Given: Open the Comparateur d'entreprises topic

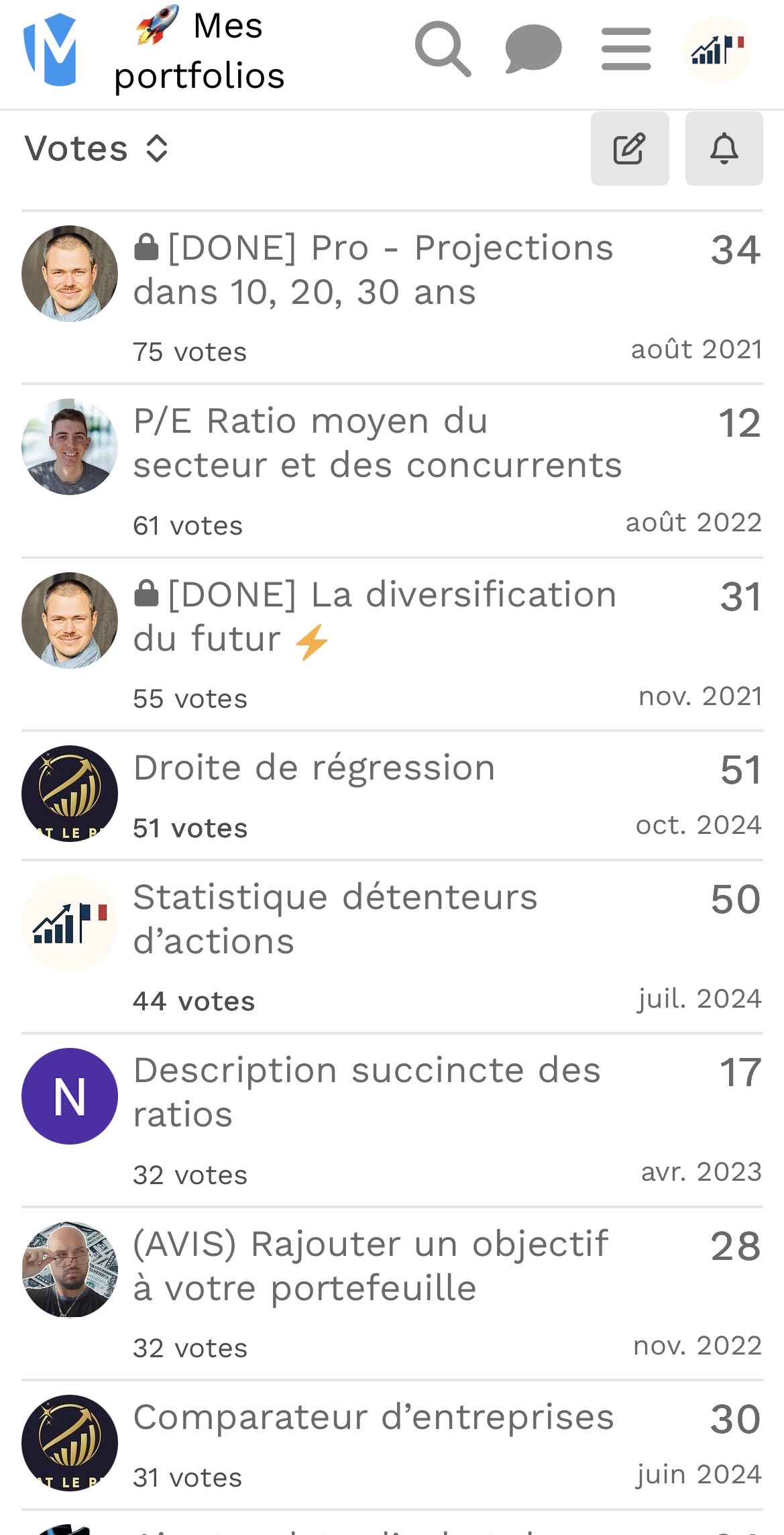Looking at the screenshot, I should pos(374,1418).
